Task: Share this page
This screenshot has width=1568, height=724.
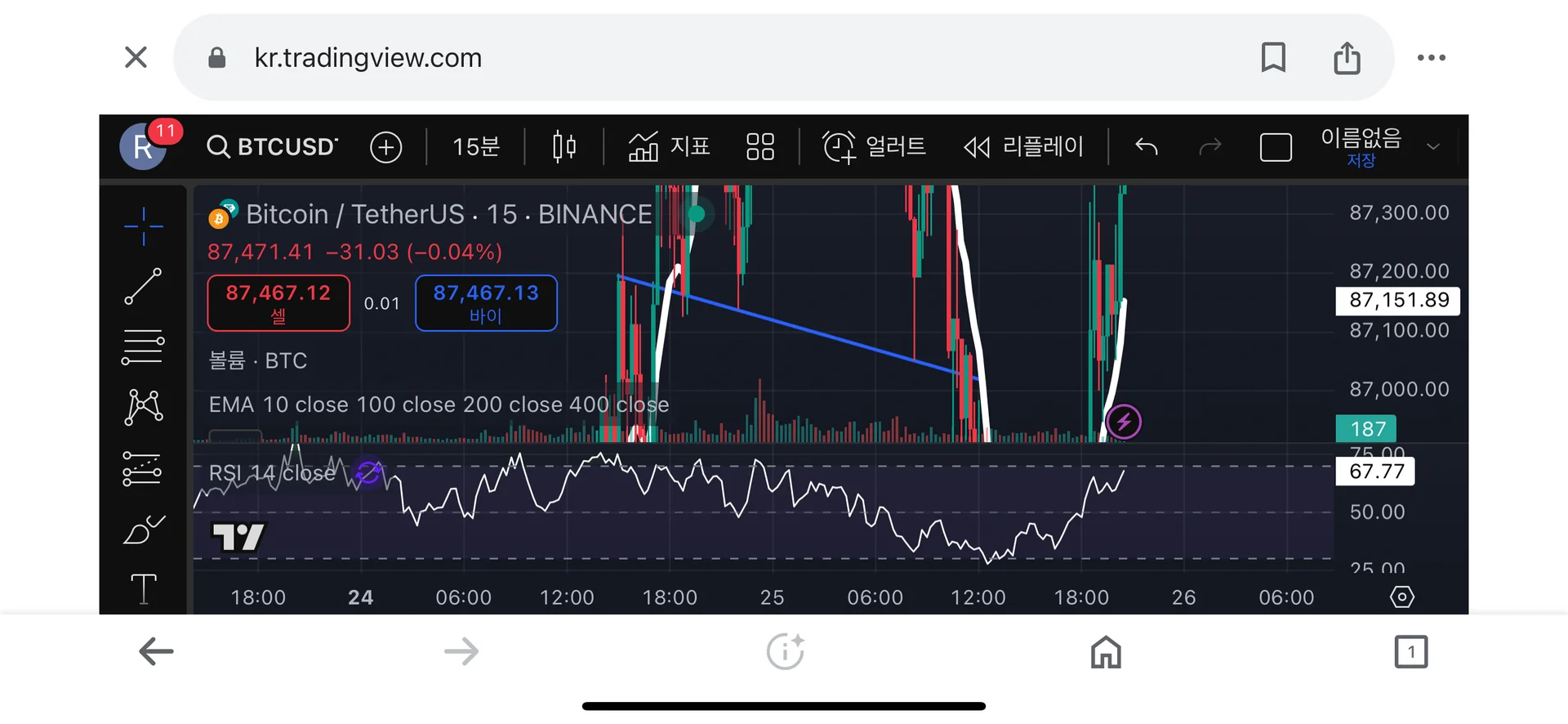Action: tap(1347, 57)
